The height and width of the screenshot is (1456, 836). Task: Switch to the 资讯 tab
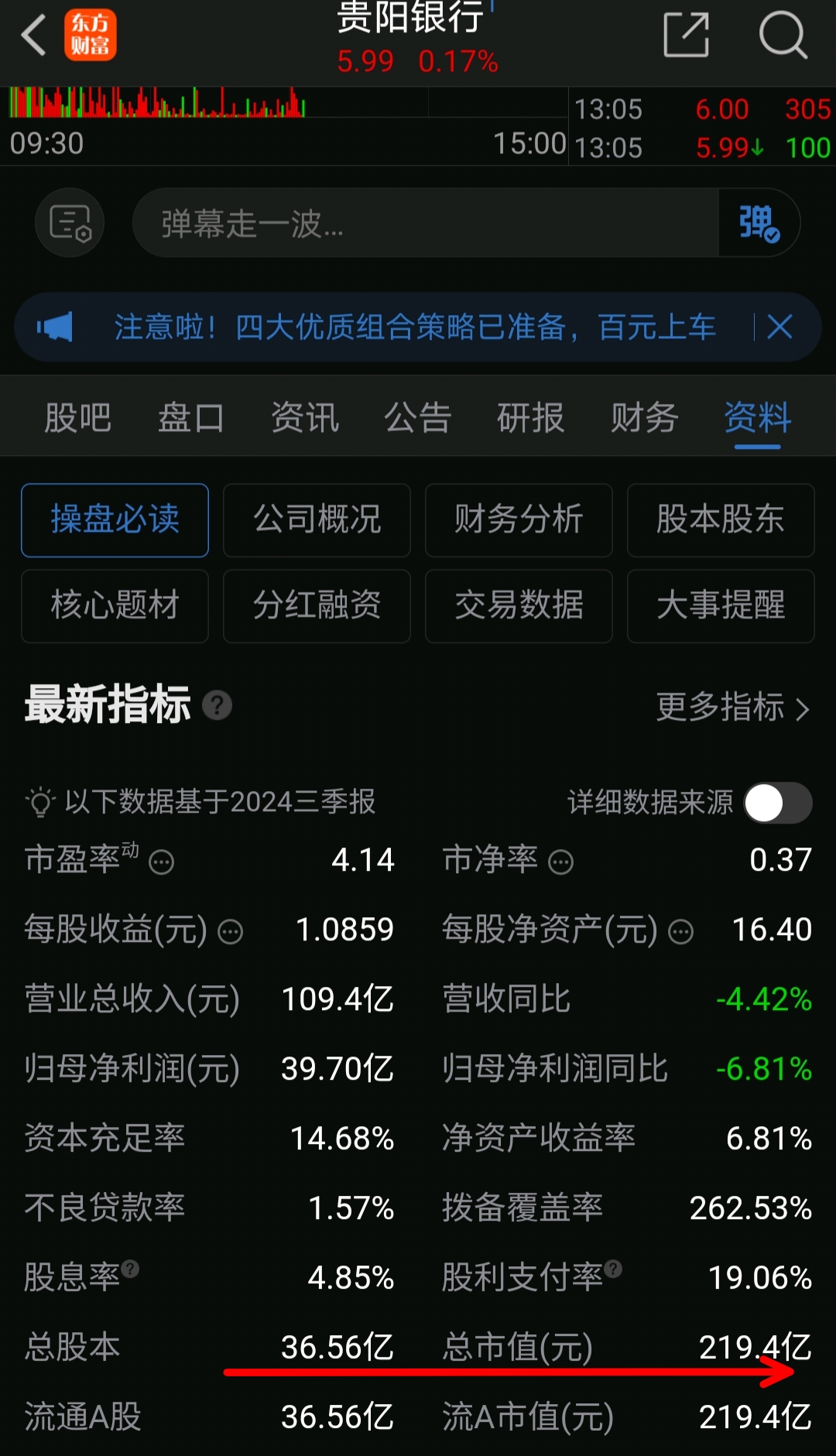click(304, 418)
